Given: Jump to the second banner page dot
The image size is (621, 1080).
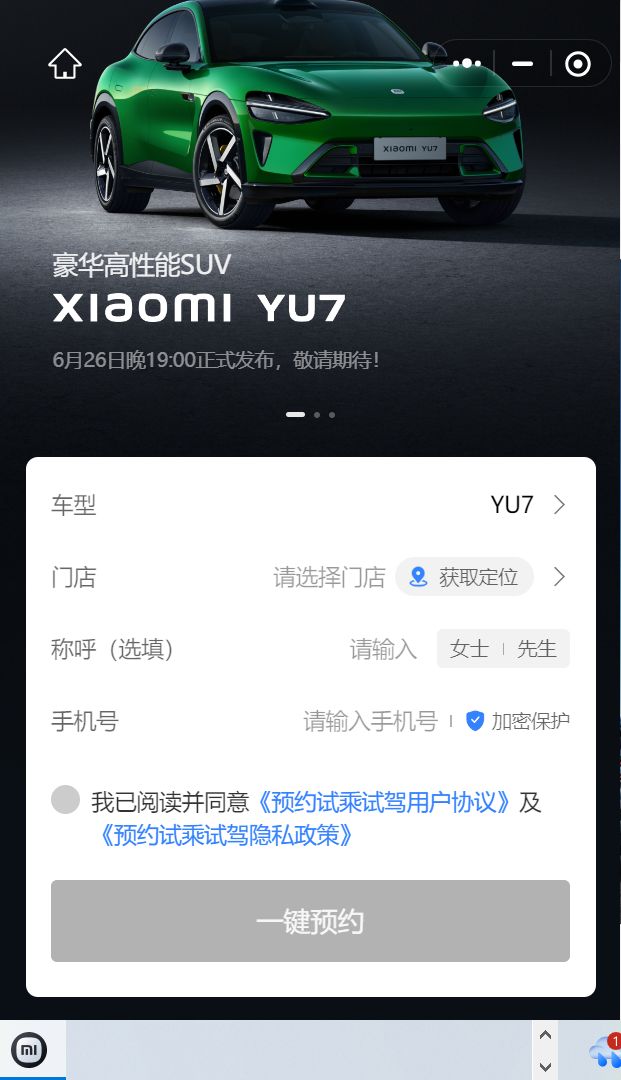Looking at the screenshot, I should click(317, 414).
